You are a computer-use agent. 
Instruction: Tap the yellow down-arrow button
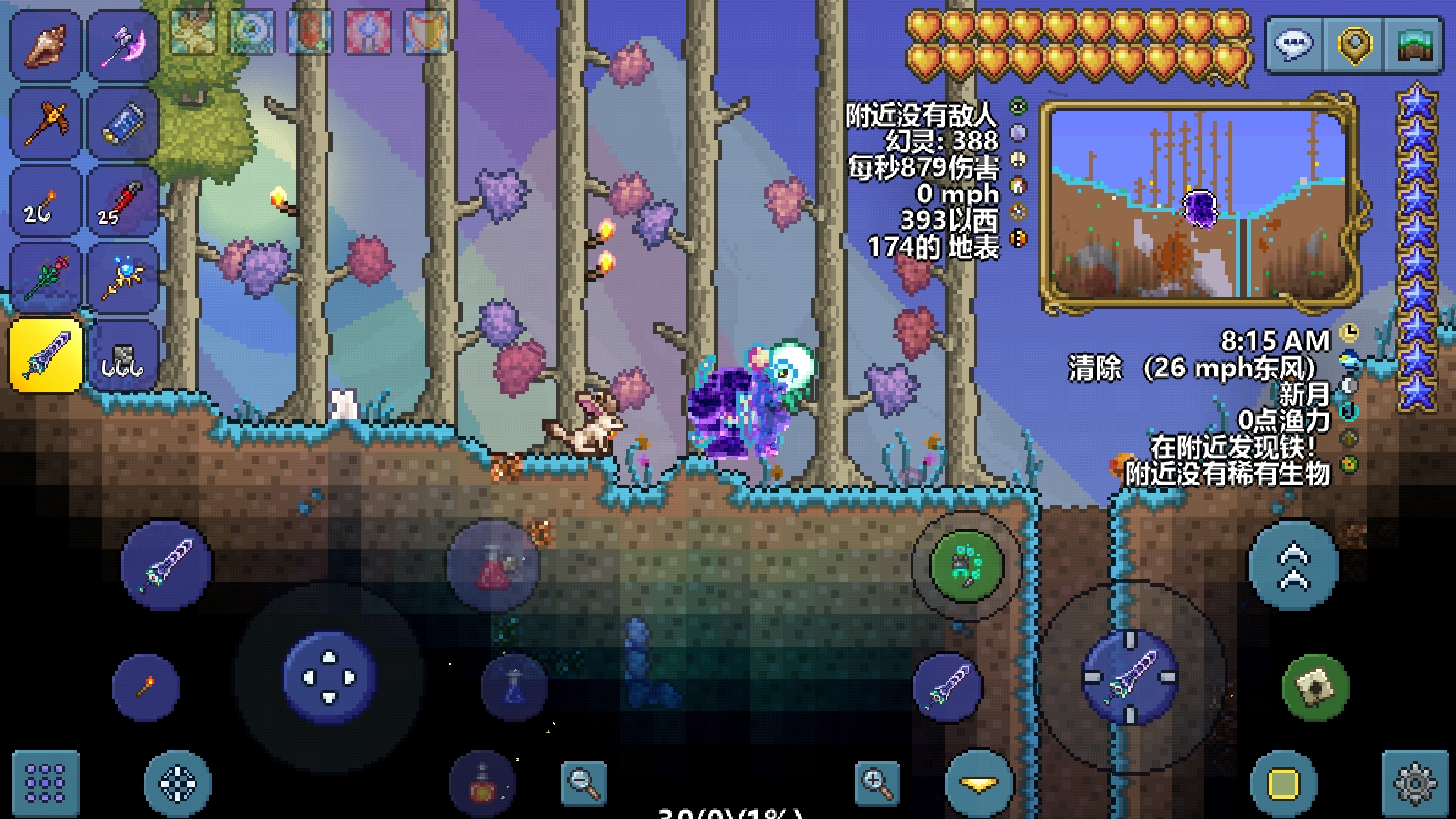click(x=979, y=783)
